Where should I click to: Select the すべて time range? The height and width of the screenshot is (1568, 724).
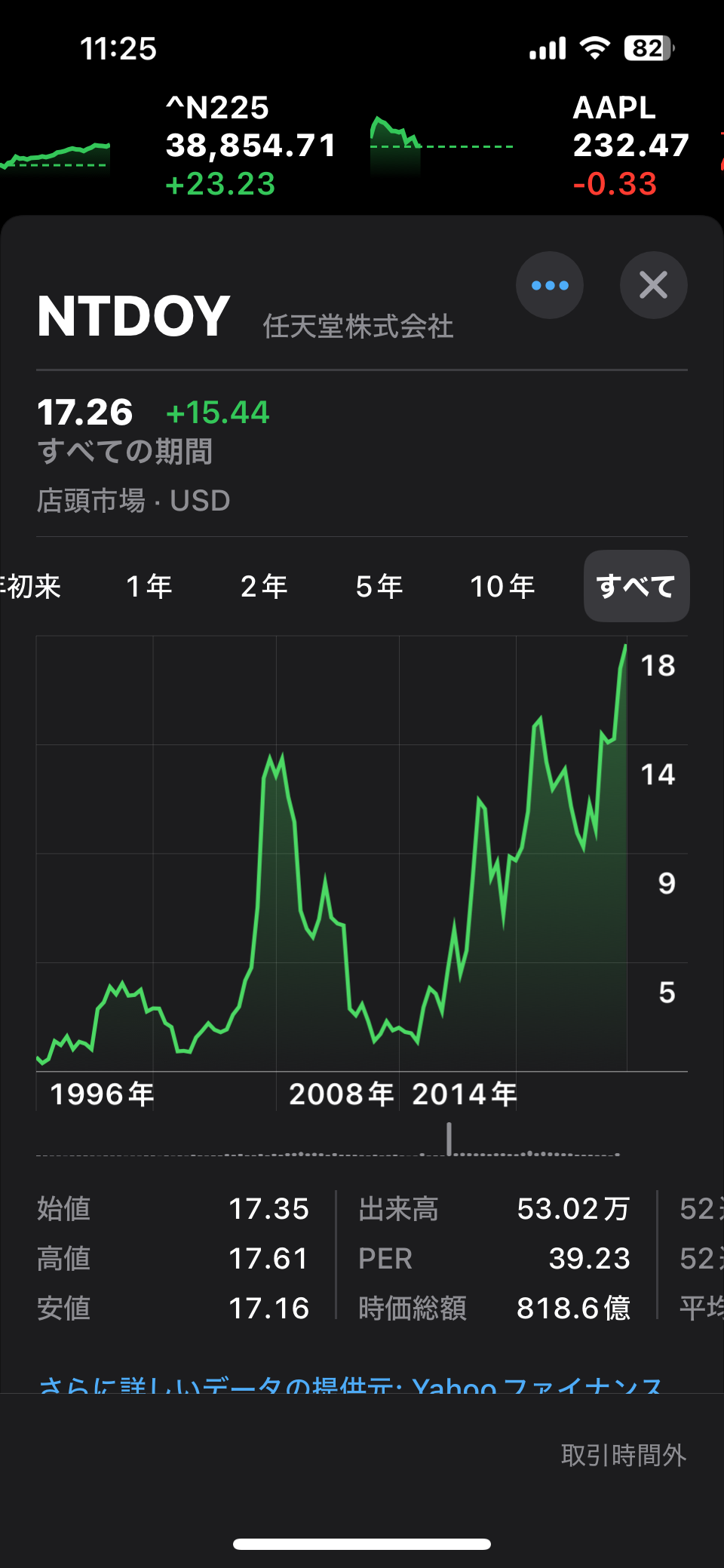[636, 586]
